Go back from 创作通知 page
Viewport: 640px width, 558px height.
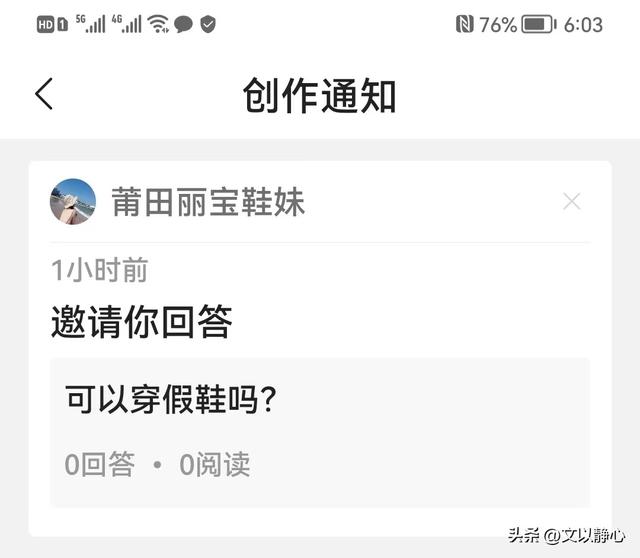(43, 95)
